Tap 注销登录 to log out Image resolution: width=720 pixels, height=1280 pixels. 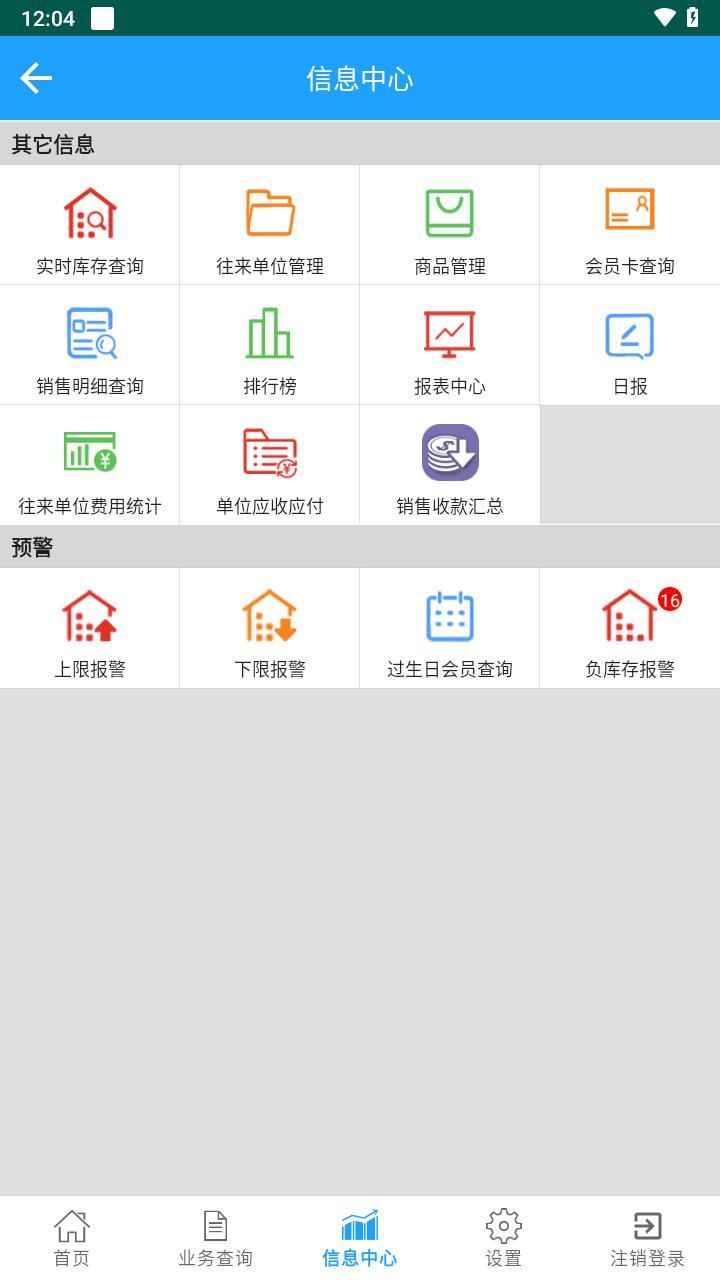tap(648, 1238)
